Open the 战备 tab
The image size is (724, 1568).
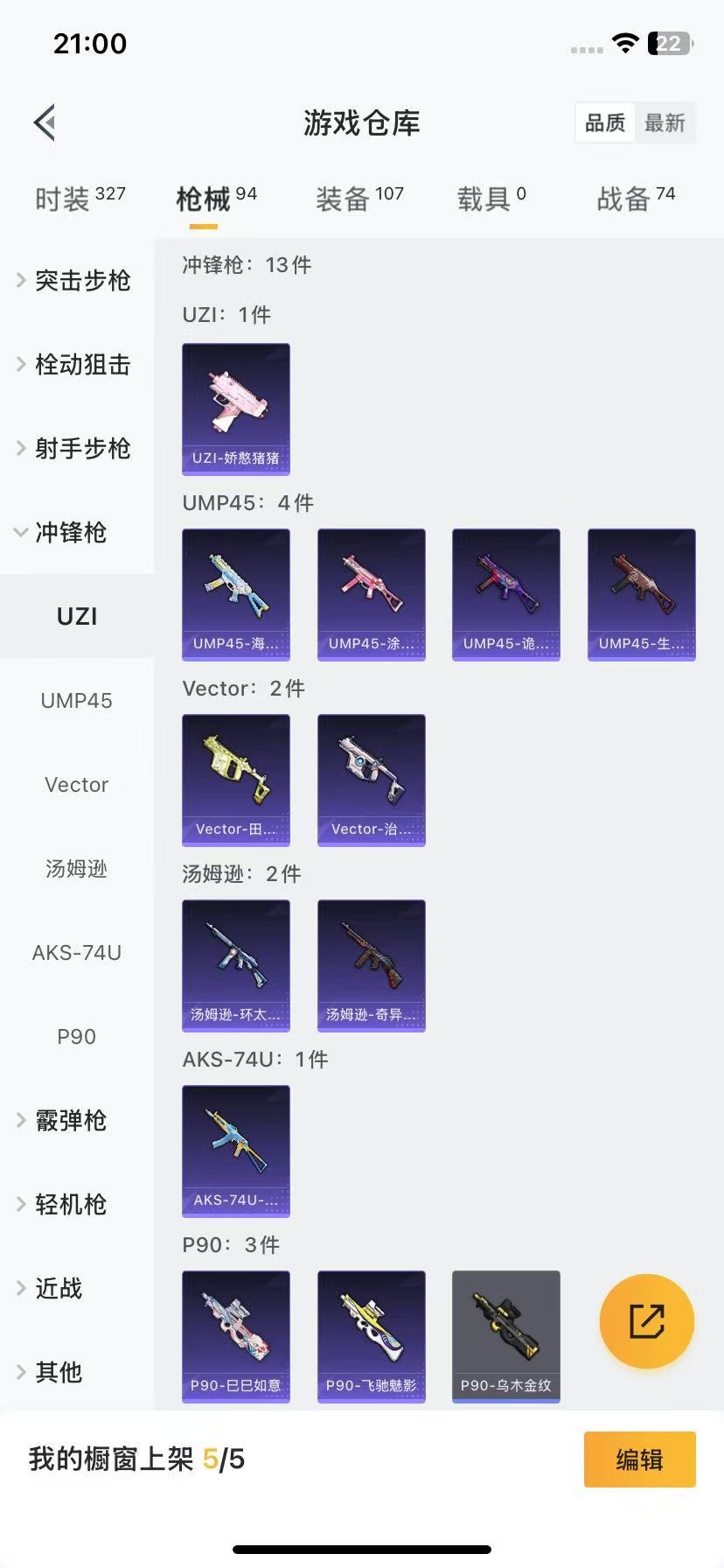click(x=636, y=199)
